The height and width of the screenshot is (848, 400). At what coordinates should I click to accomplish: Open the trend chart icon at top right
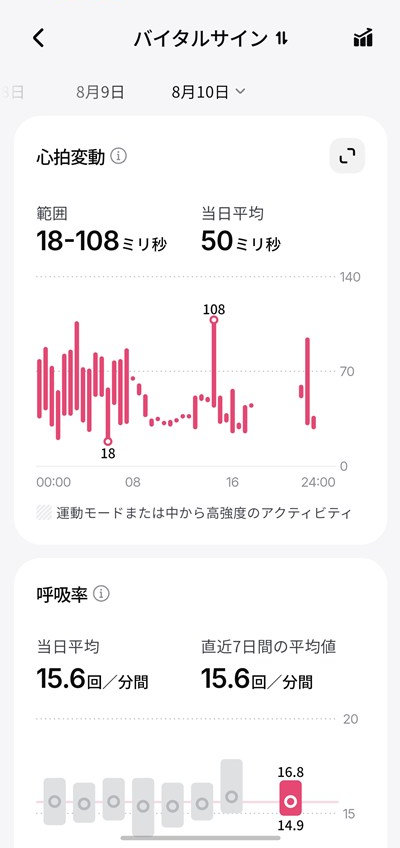click(x=363, y=38)
